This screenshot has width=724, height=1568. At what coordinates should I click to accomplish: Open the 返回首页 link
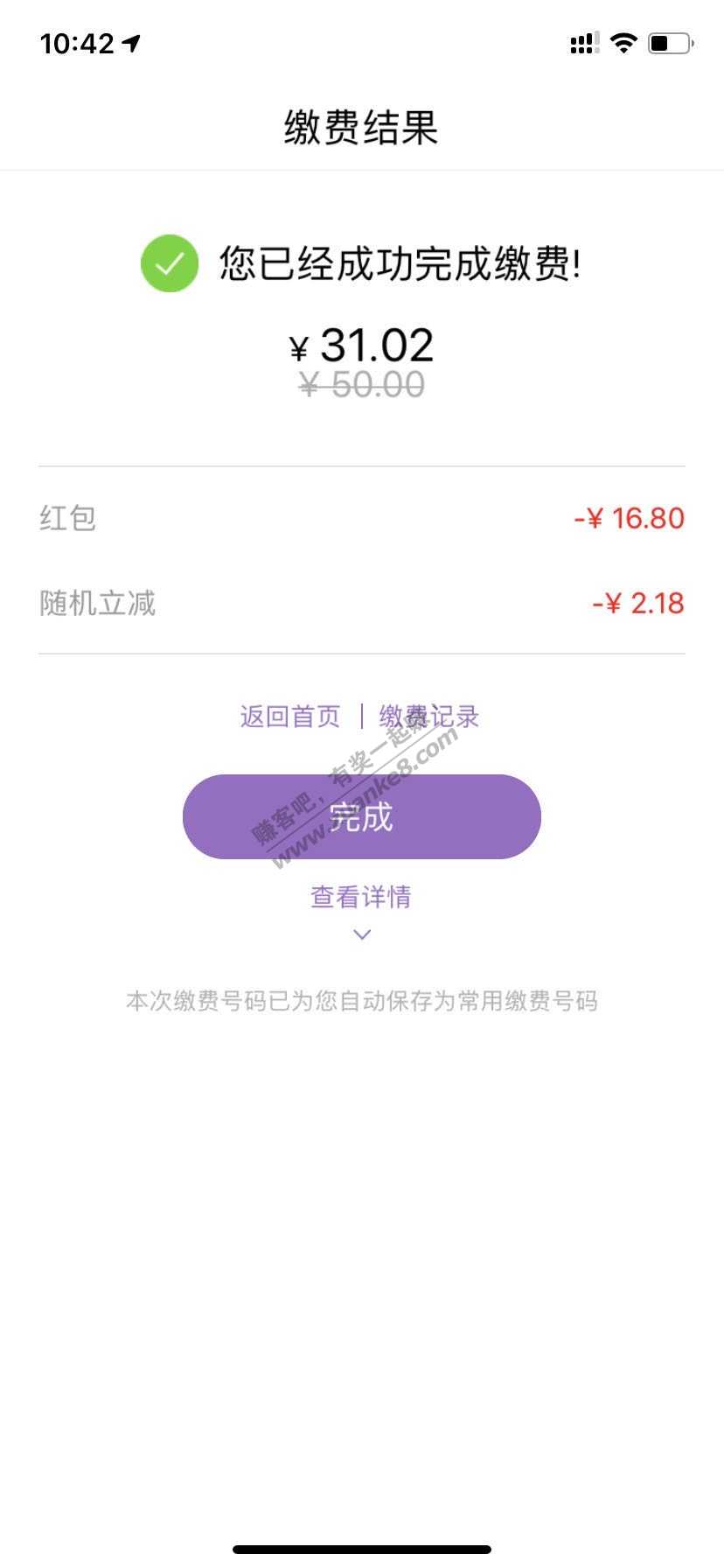tap(289, 717)
